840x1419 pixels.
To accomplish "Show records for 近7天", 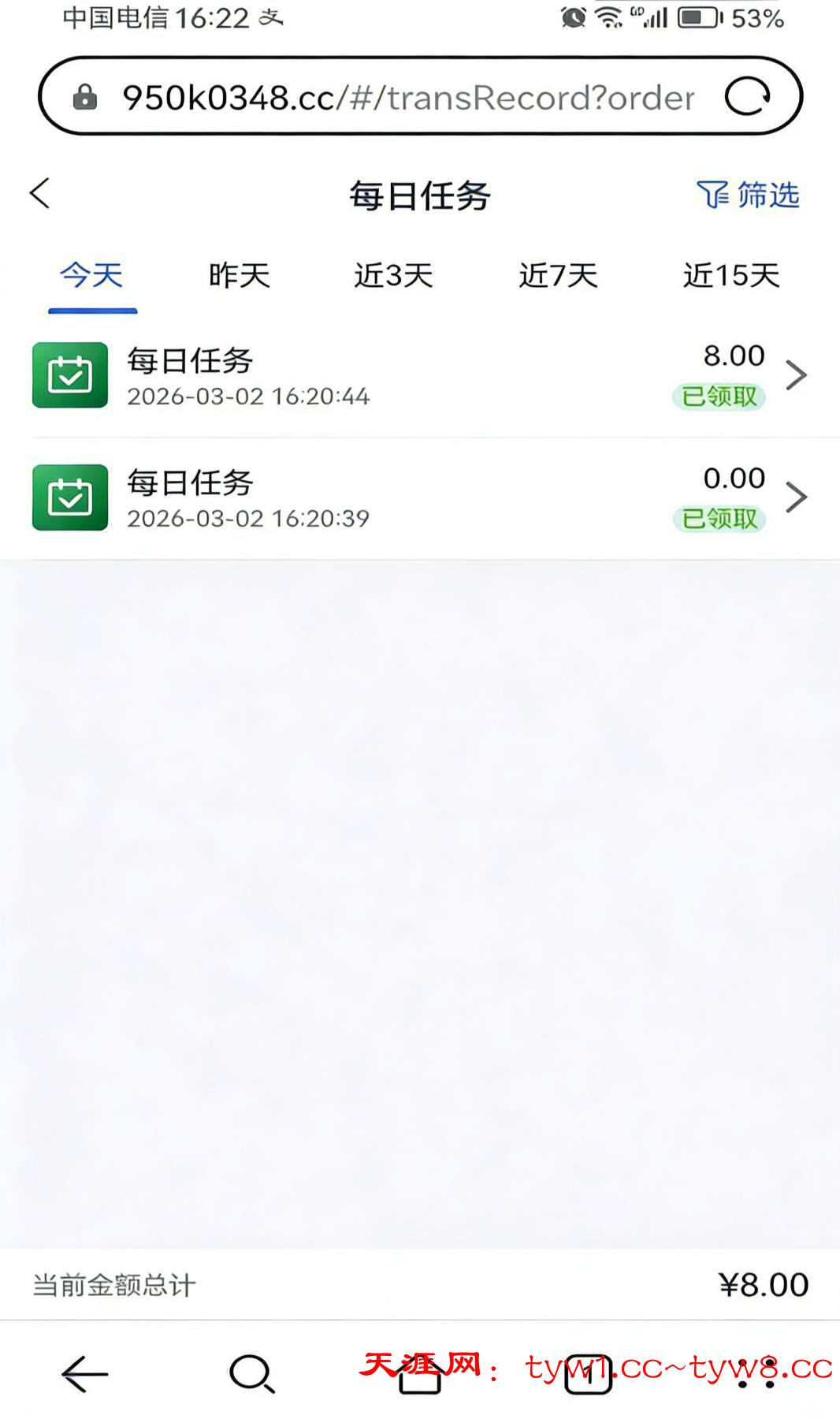I will pyautogui.click(x=558, y=276).
